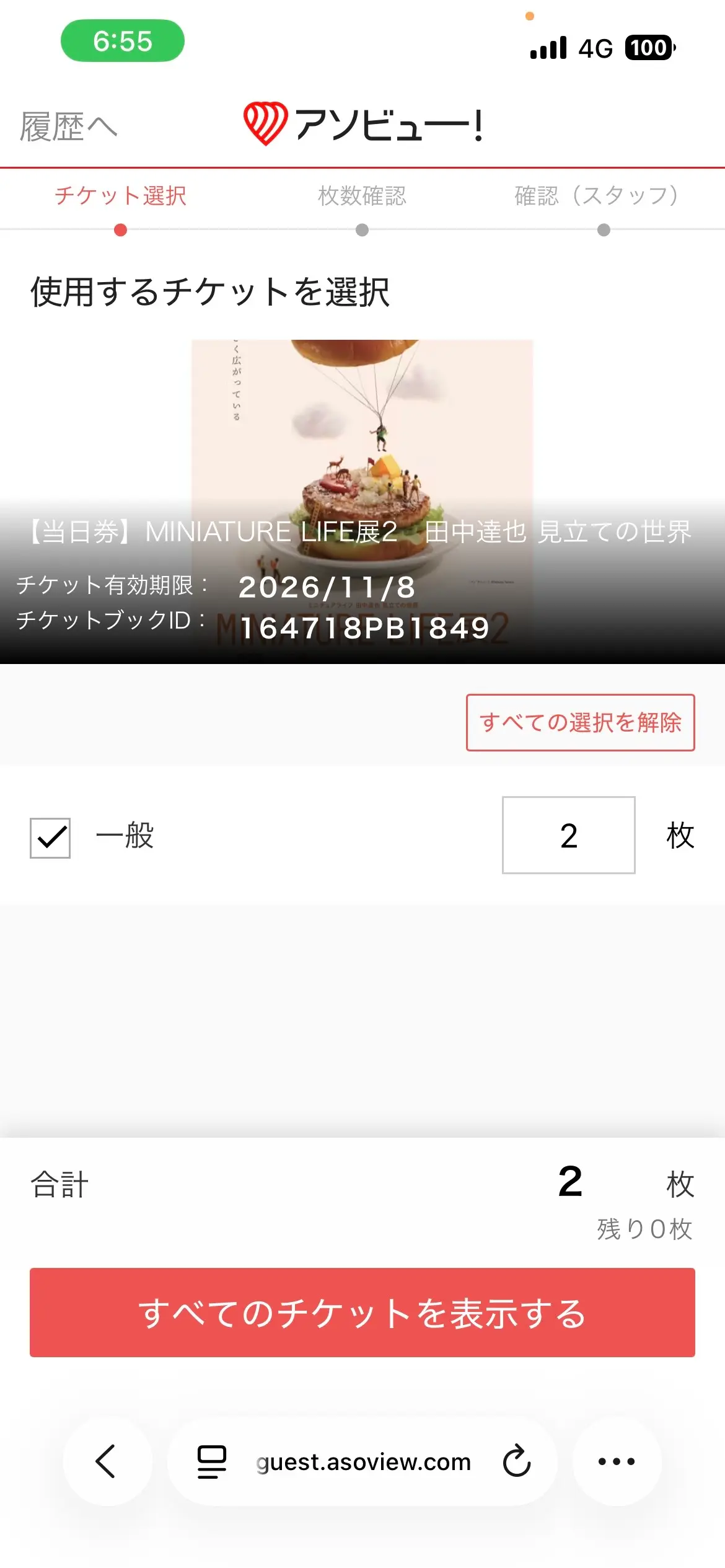
Task: Go back with the browser back arrow
Action: pos(107,1461)
